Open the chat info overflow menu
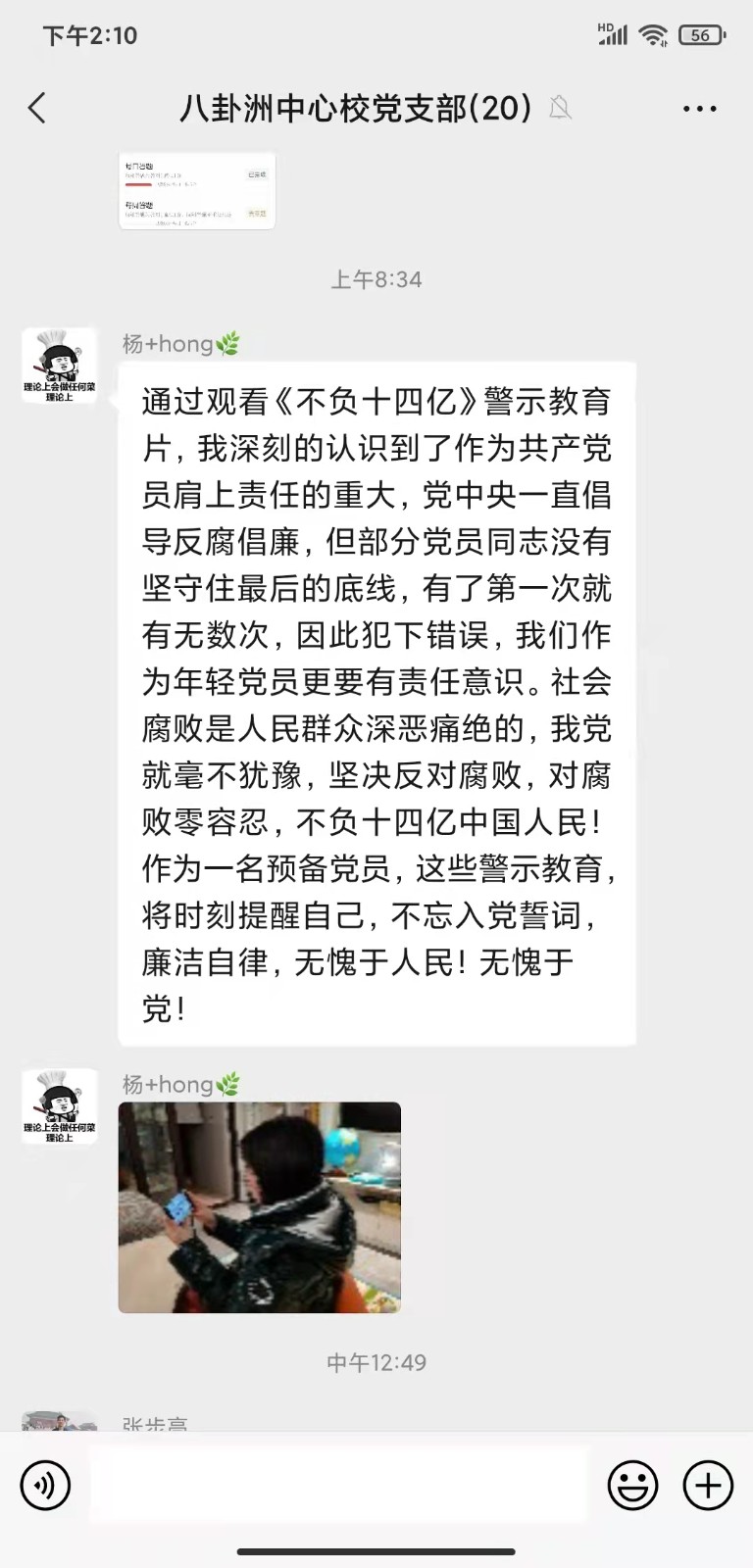The height and width of the screenshot is (1568, 753). coord(699,109)
